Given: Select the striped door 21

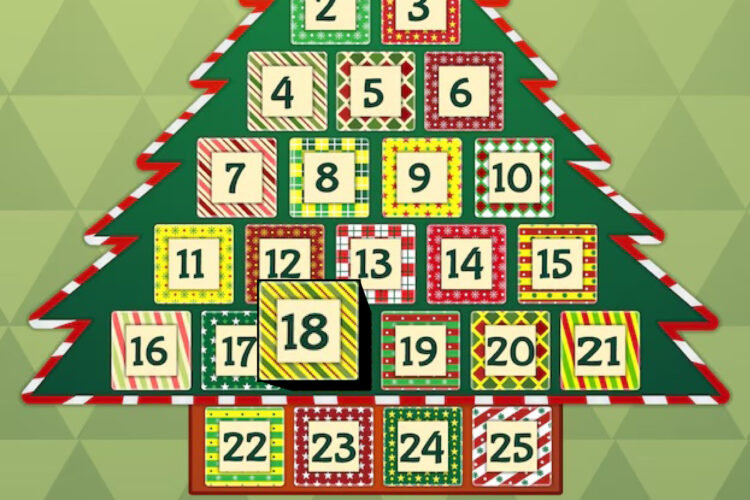Looking at the screenshot, I should [600, 351].
